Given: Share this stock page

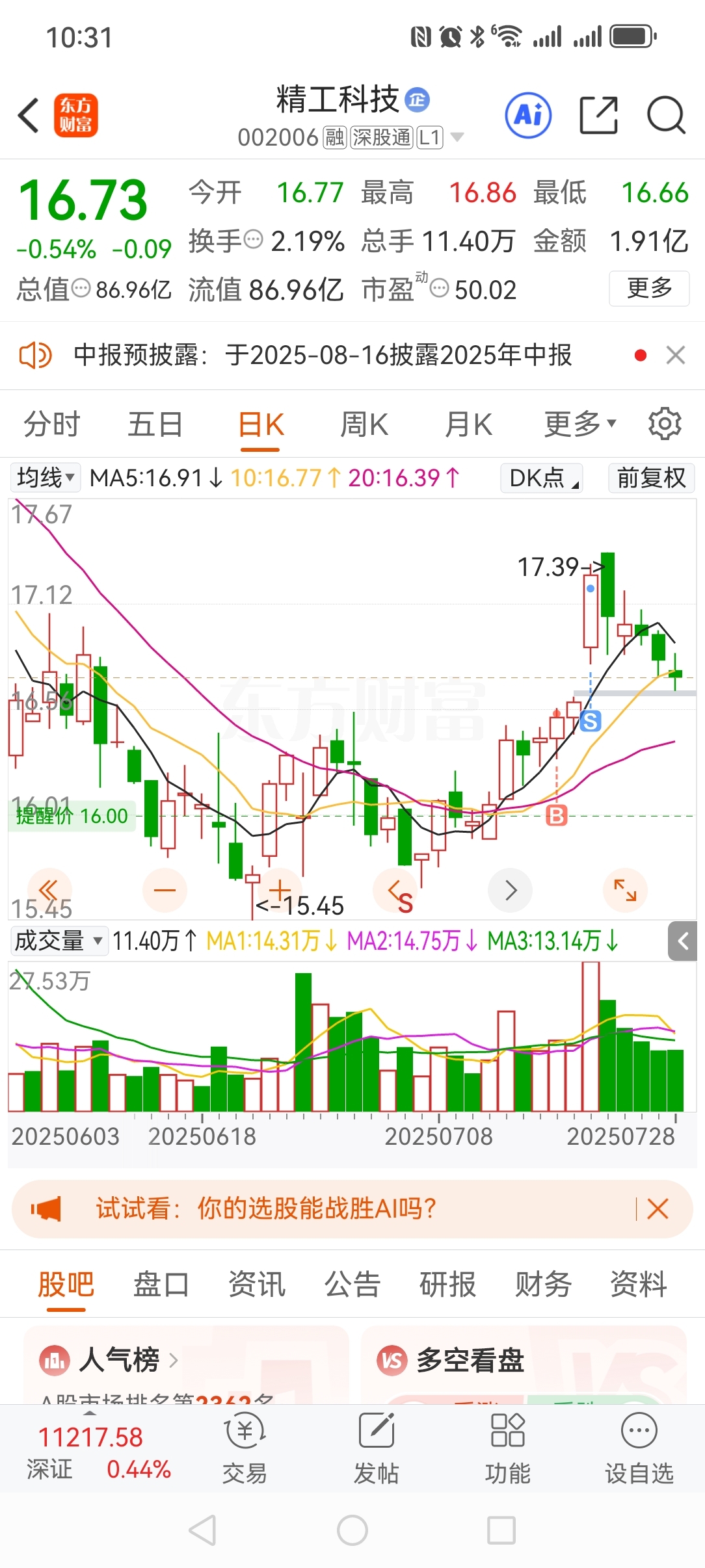Looking at the screenshot, I should (598, 116).
